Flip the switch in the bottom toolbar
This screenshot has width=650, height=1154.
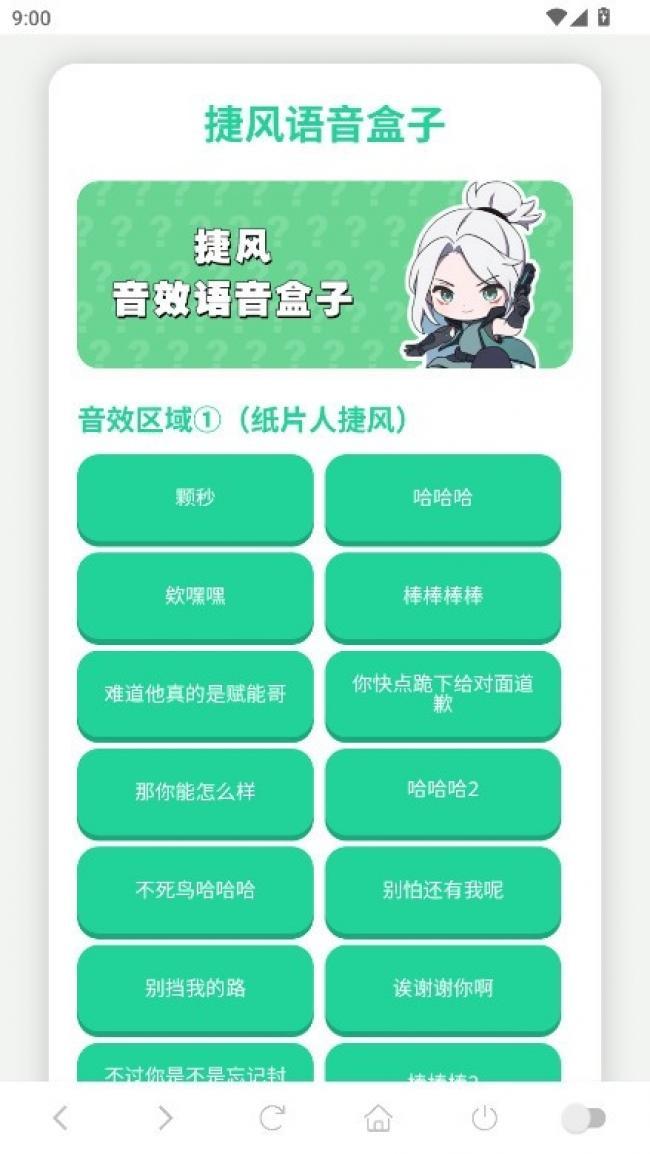point(584,1118)
